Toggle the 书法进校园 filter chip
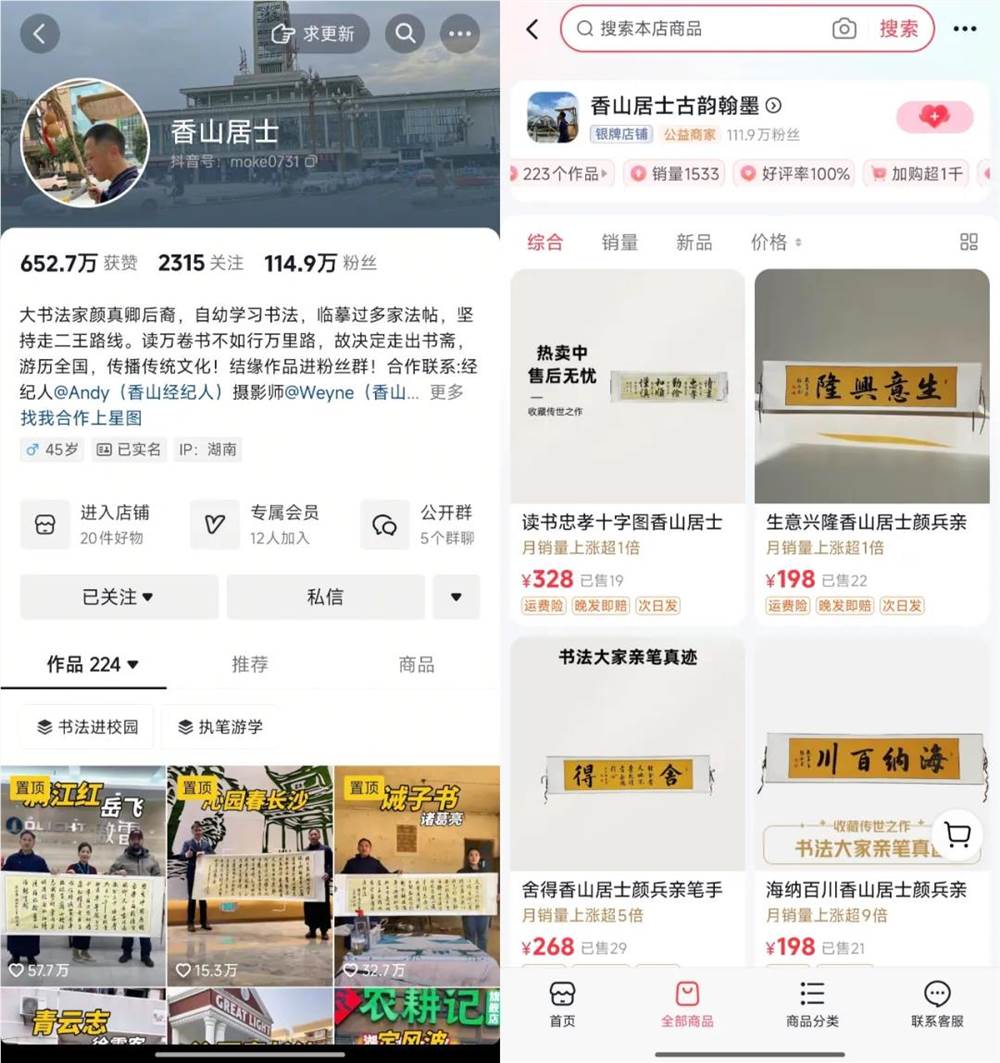 (85, 727)
